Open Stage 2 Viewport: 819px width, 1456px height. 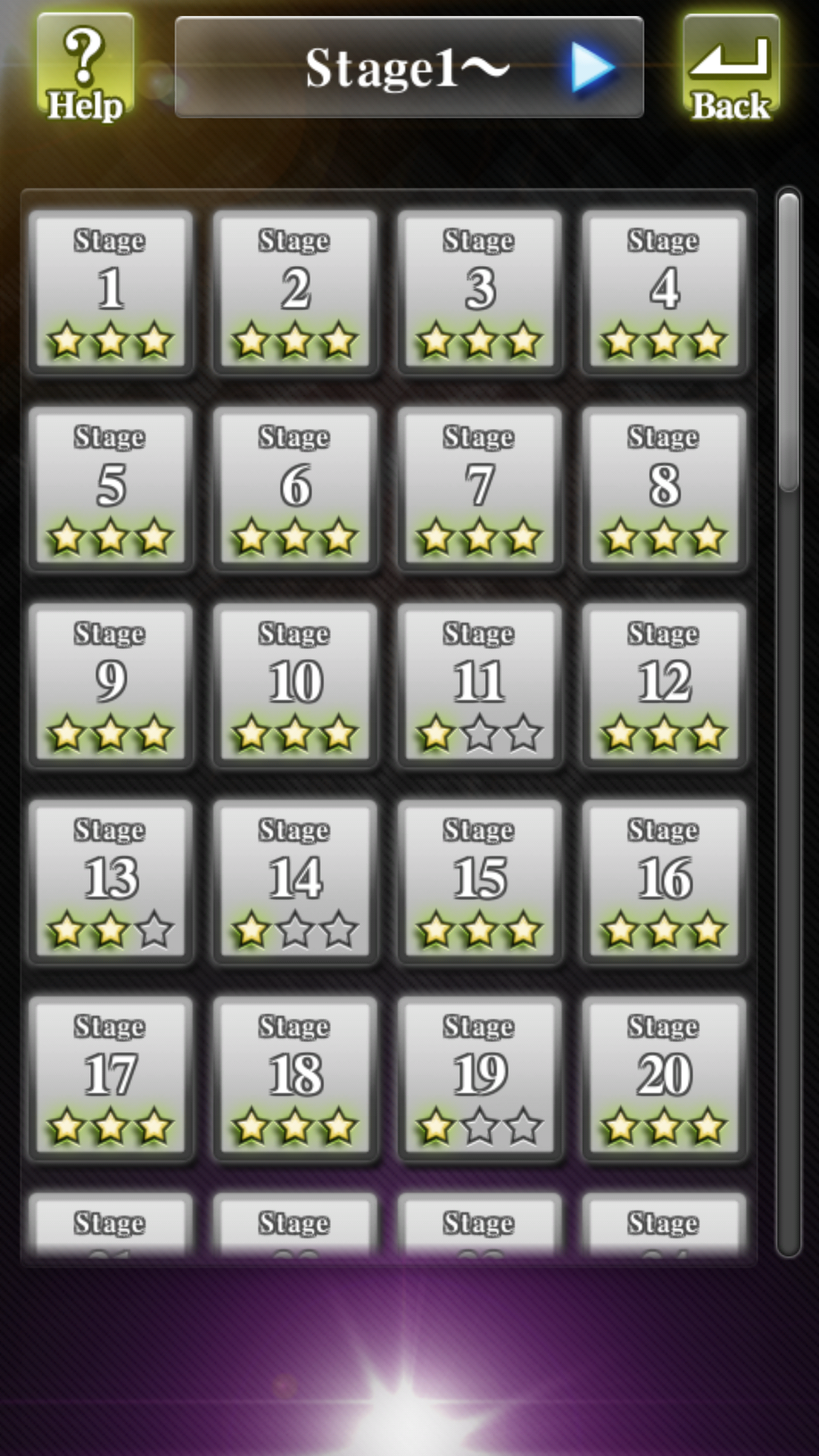click(295, 291)
